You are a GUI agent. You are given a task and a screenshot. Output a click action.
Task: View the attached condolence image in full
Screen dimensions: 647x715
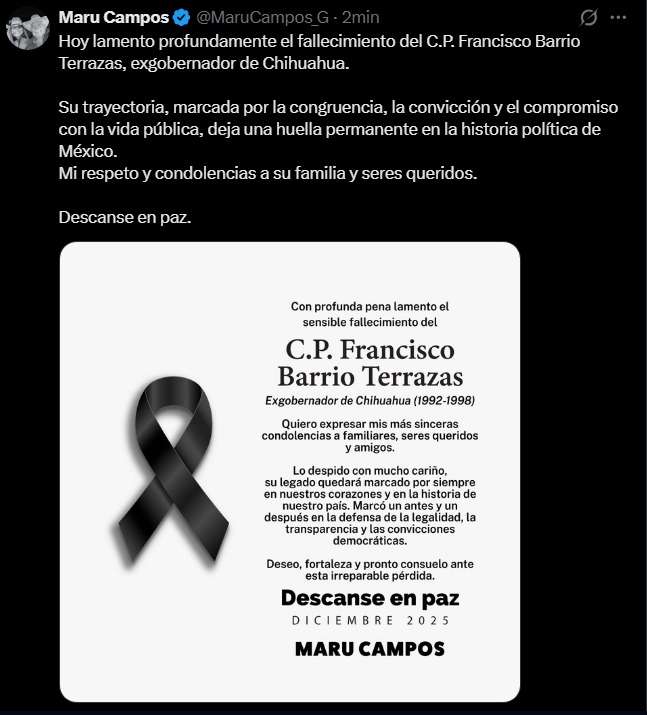(x=290, y=471)
